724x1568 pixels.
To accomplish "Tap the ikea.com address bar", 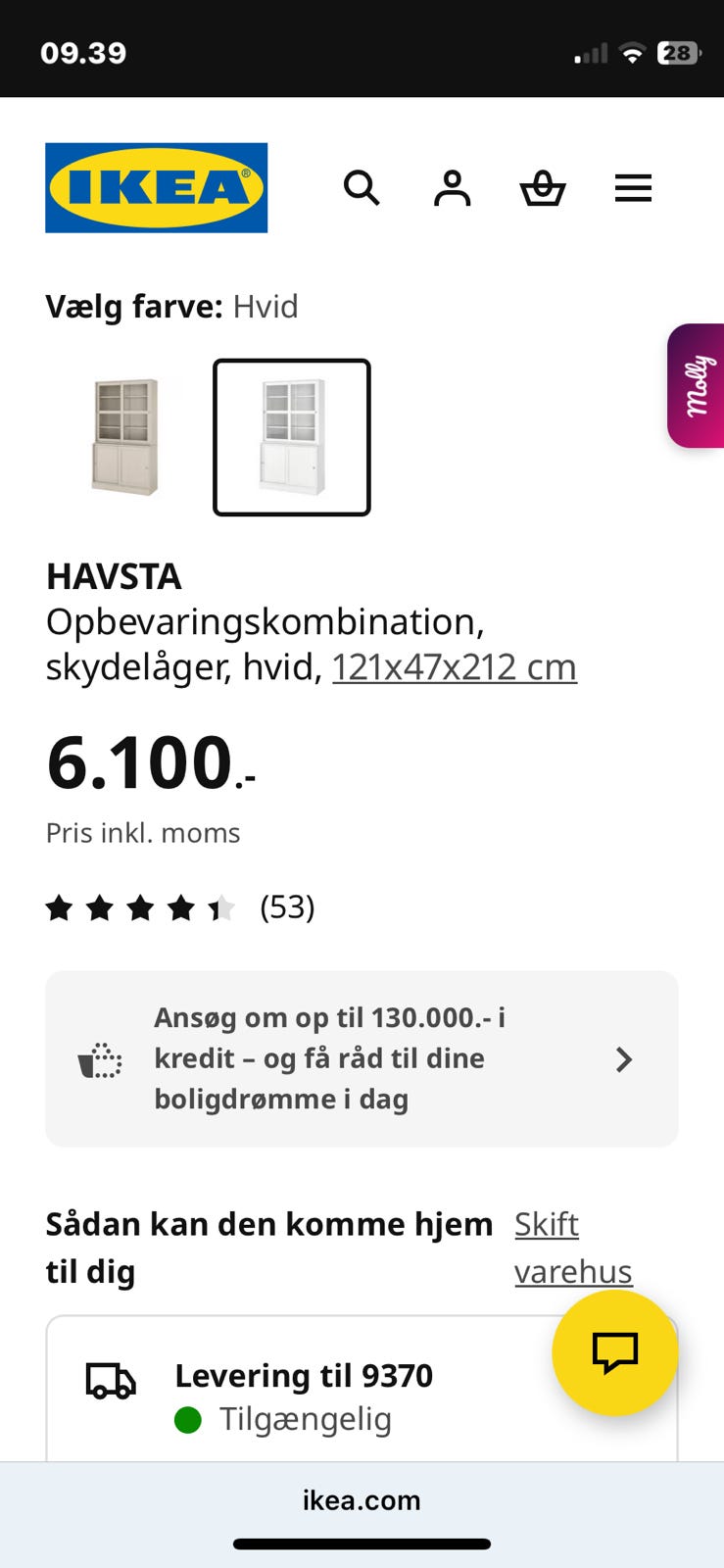I will pyautogui.click(x=362, y=1500).
